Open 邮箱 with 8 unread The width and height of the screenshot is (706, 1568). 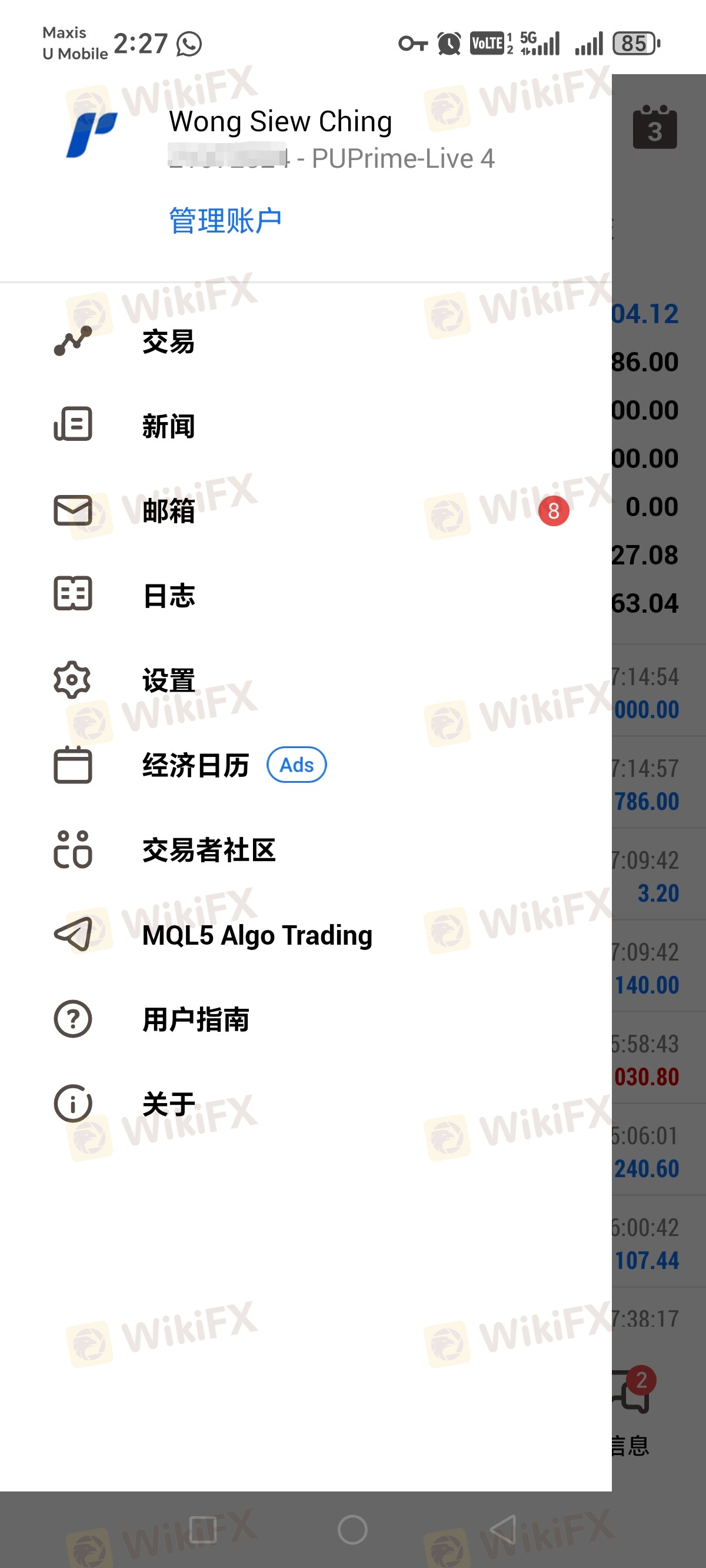point(305,510)
